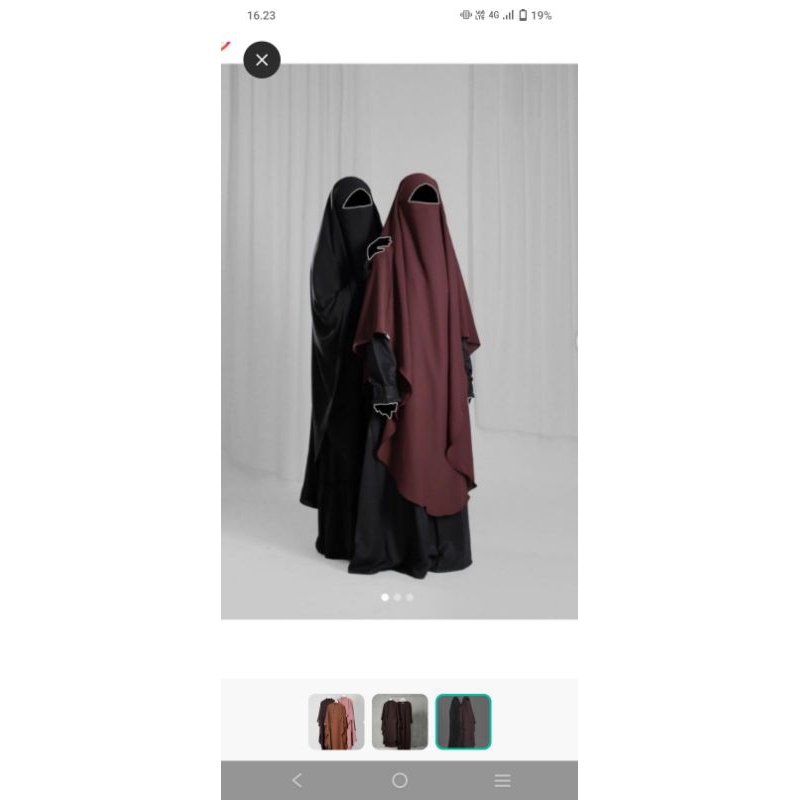Close the full-screen image viewer
The width and height of the screenshot is (800, 800).
click(x=262, y=60)
